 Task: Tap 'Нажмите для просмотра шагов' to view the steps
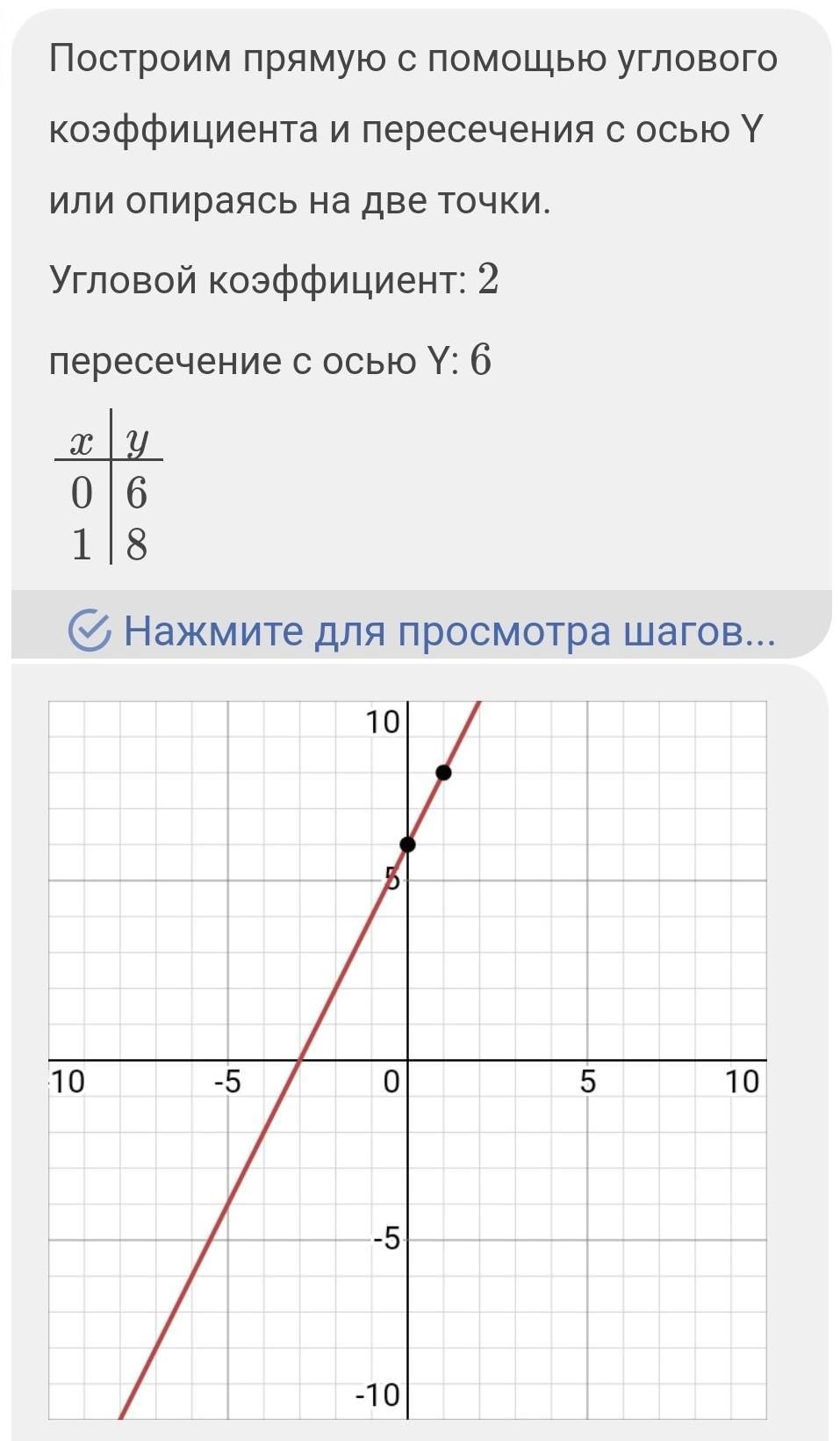421,630
